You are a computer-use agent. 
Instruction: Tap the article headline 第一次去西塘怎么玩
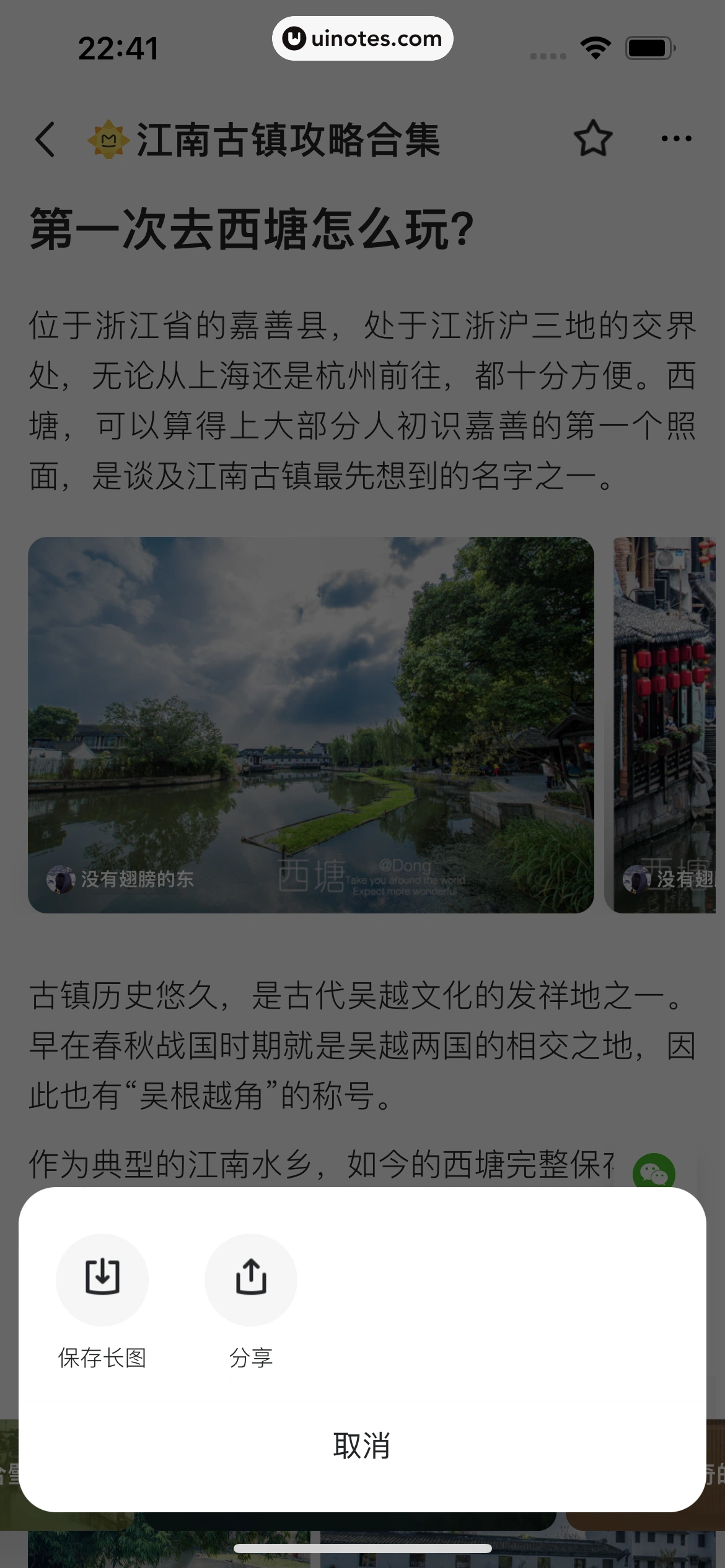249,230
